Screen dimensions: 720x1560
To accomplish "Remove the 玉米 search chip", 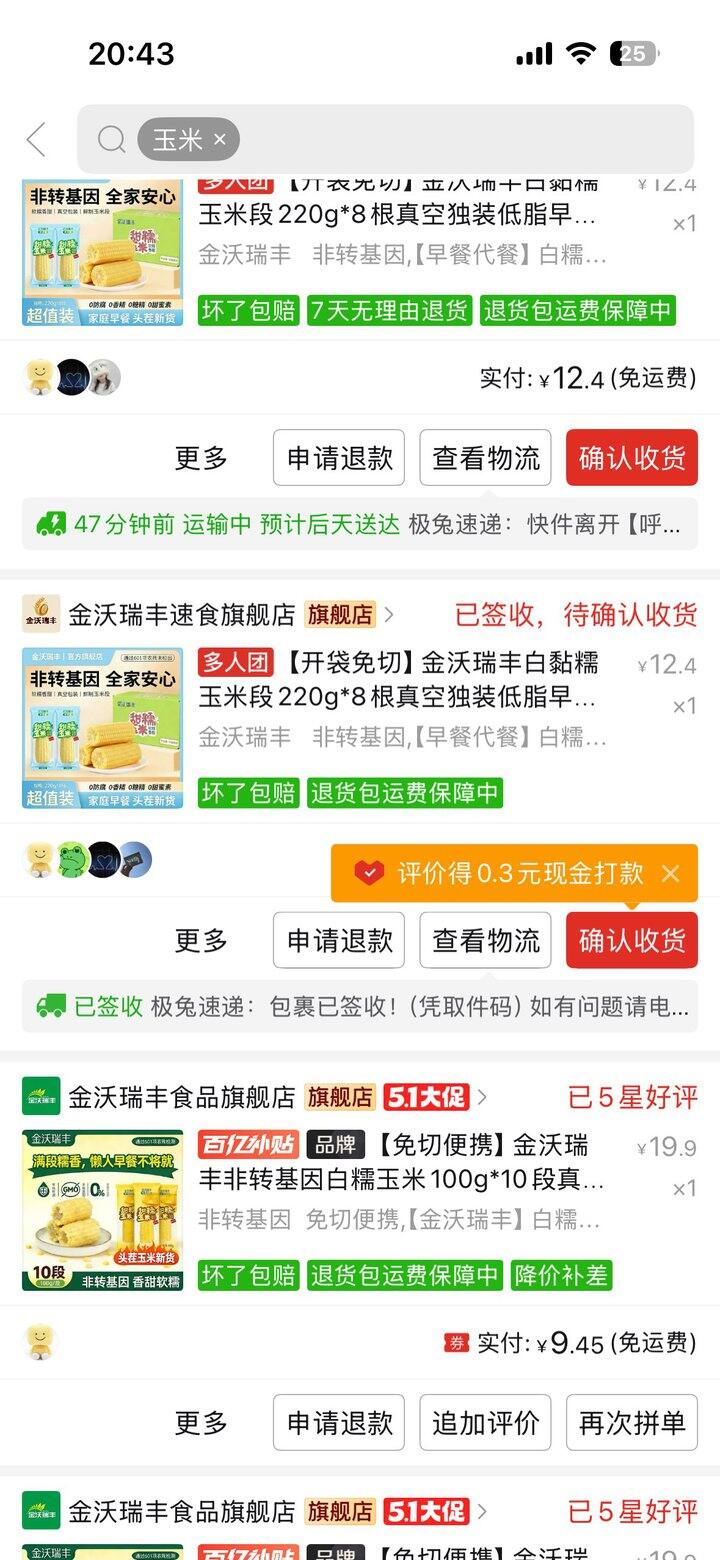I will click(221, 140).
